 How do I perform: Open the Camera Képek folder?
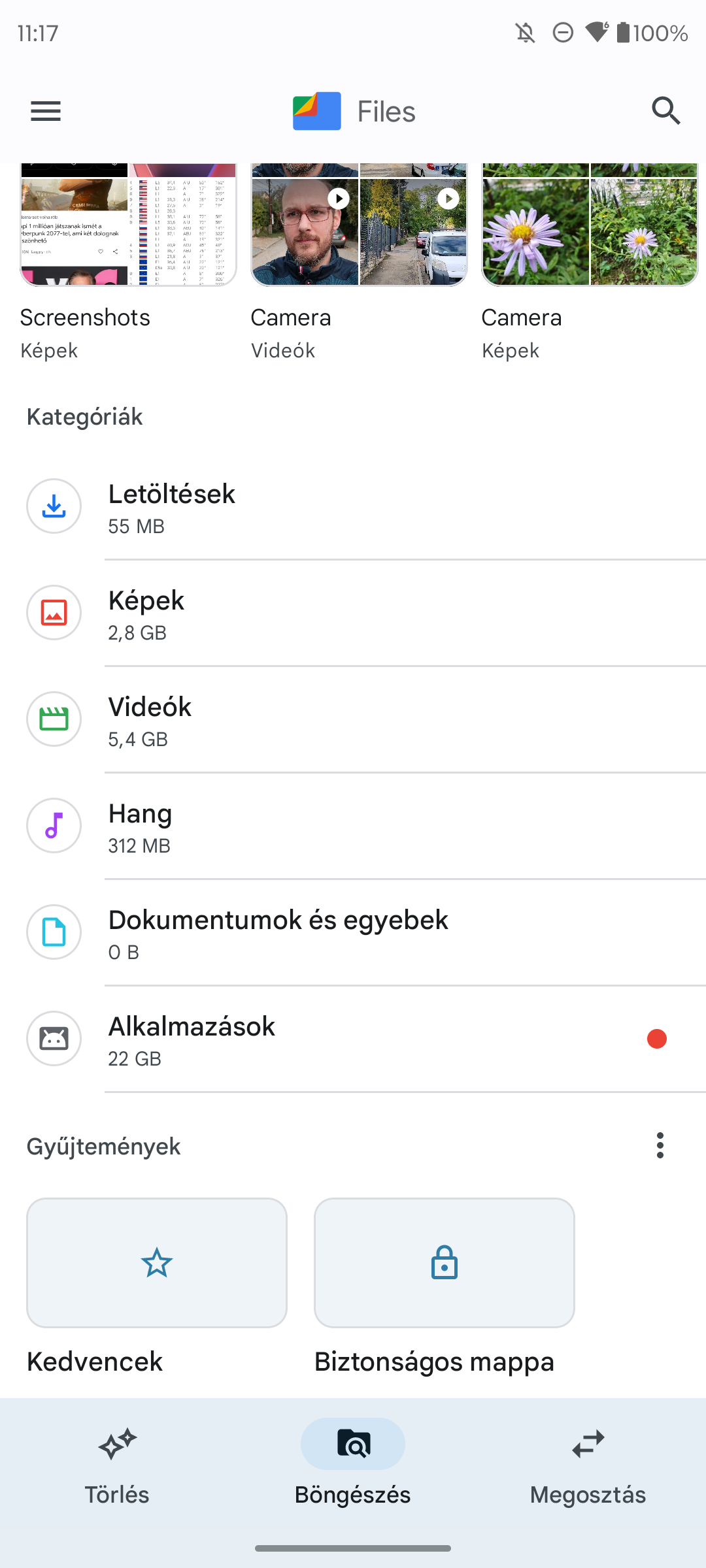(590, 262)
